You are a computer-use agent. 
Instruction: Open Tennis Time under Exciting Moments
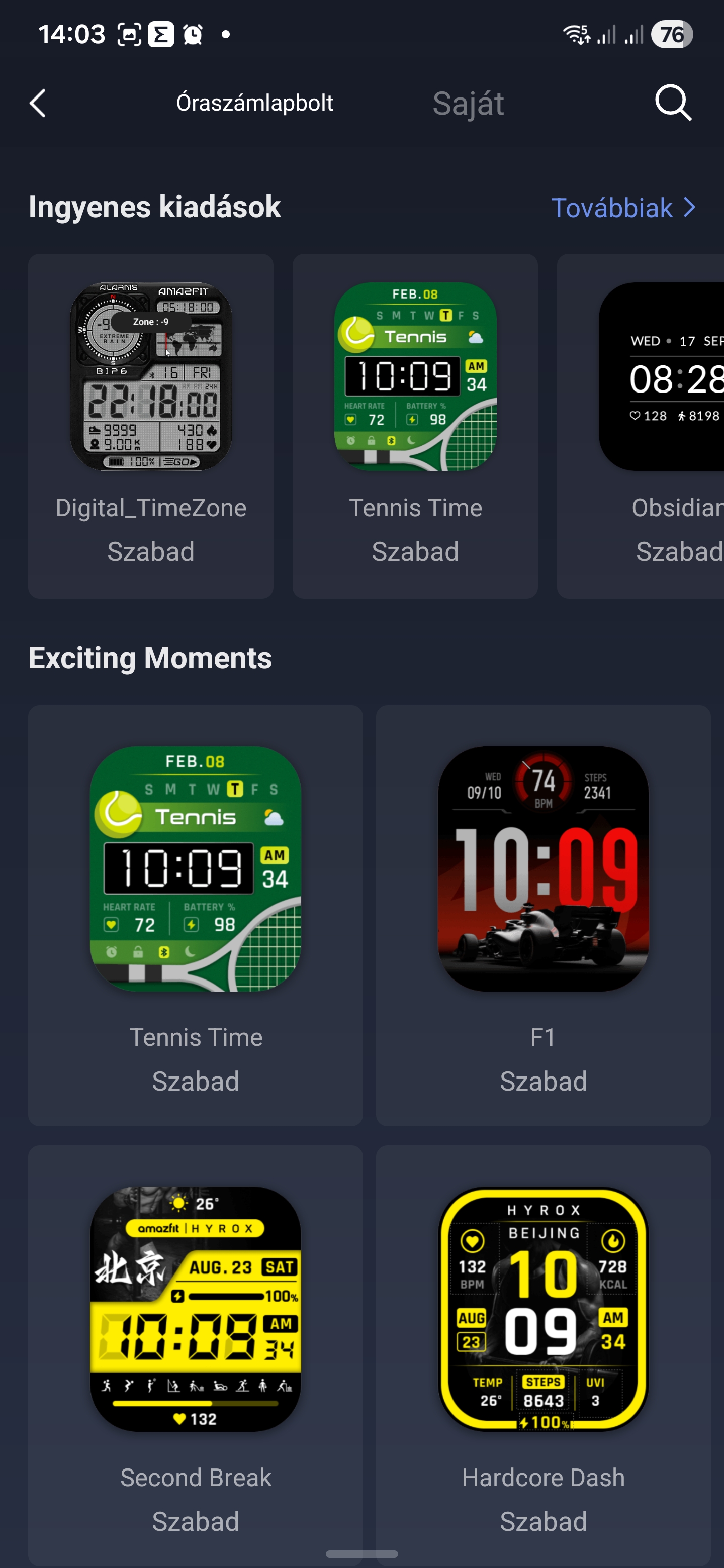(x=196, y=914)
